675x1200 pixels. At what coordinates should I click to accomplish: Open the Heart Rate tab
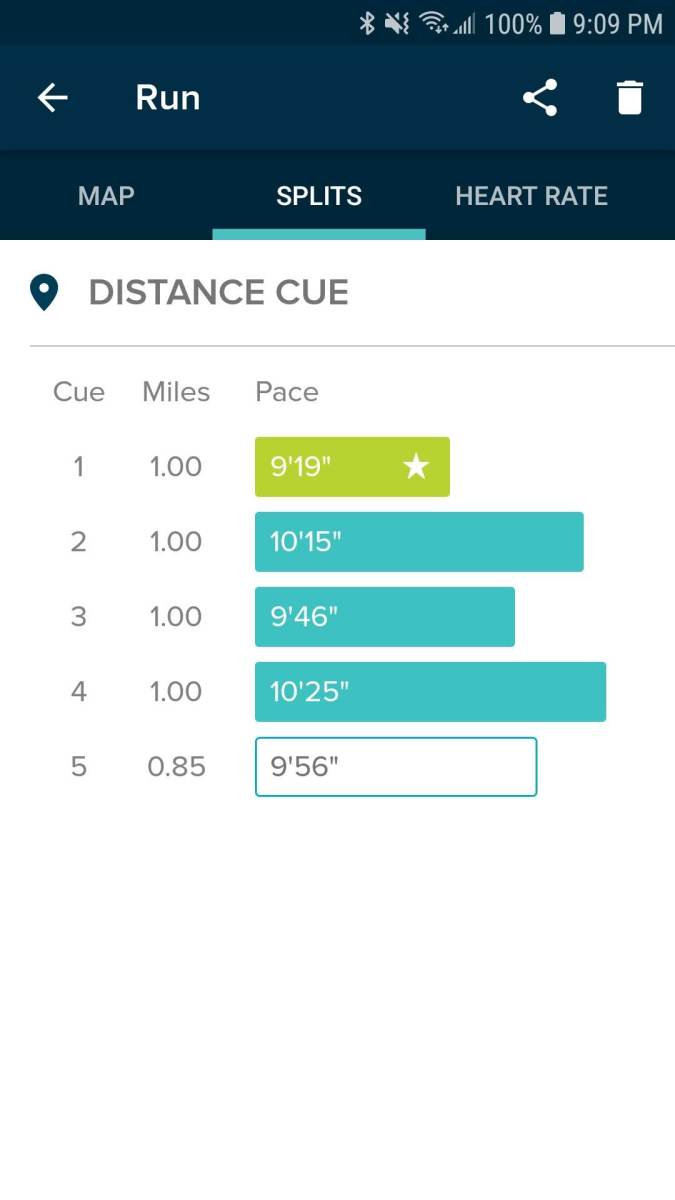coord(531,196)
